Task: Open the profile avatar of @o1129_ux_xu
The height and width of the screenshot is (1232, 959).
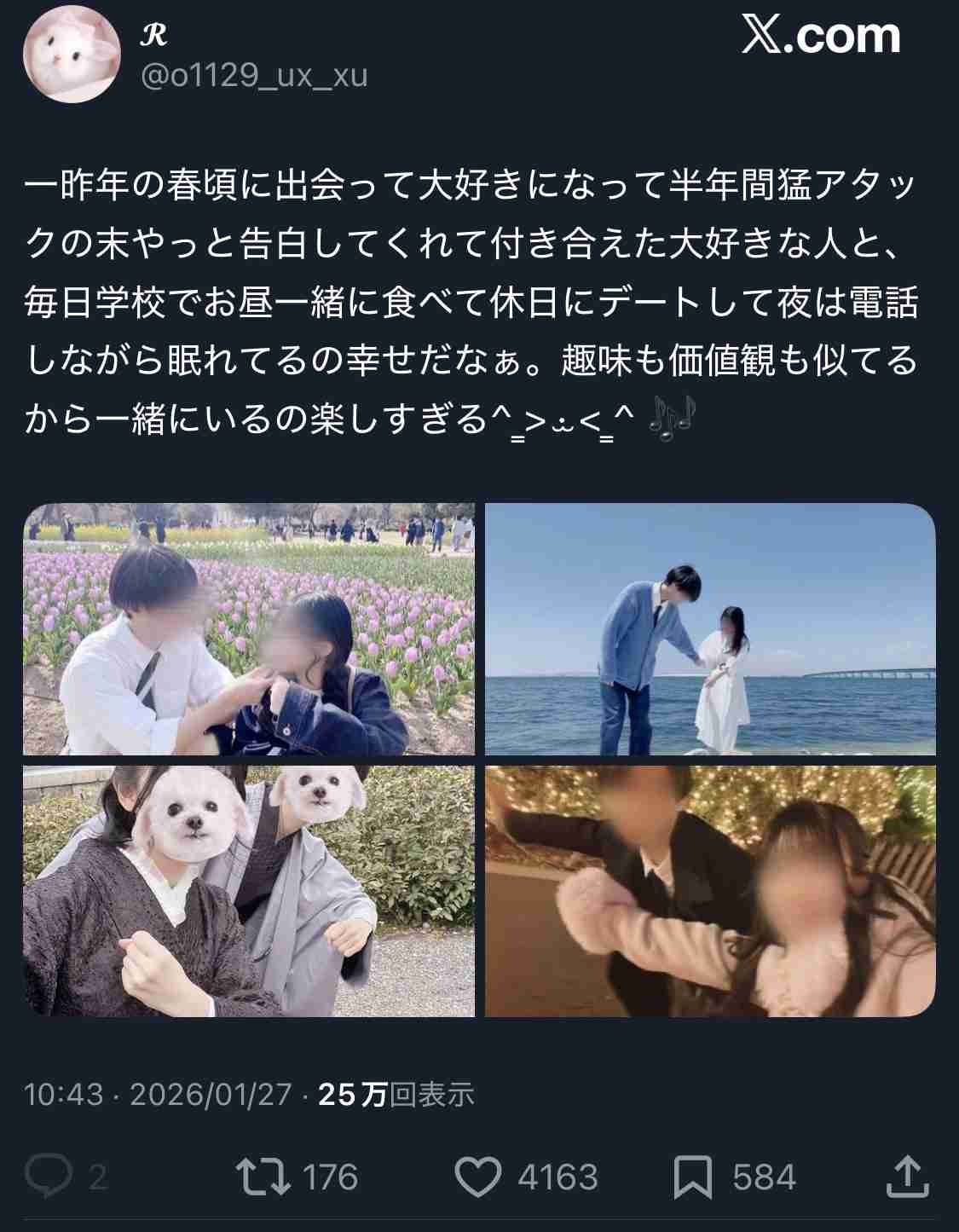Action: tap(72, 54)
